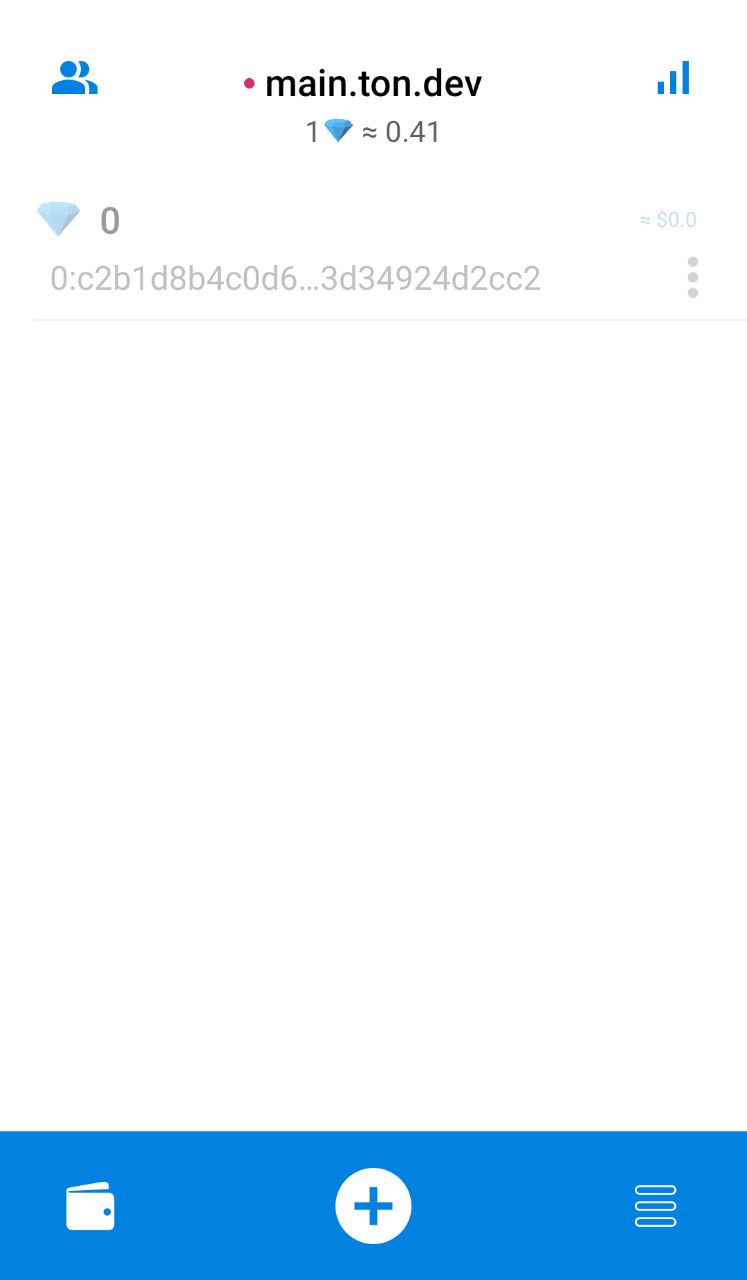Open the statistics bar chart icon
The height and width of the screenshot is (1280, 747).
point(673,78)
